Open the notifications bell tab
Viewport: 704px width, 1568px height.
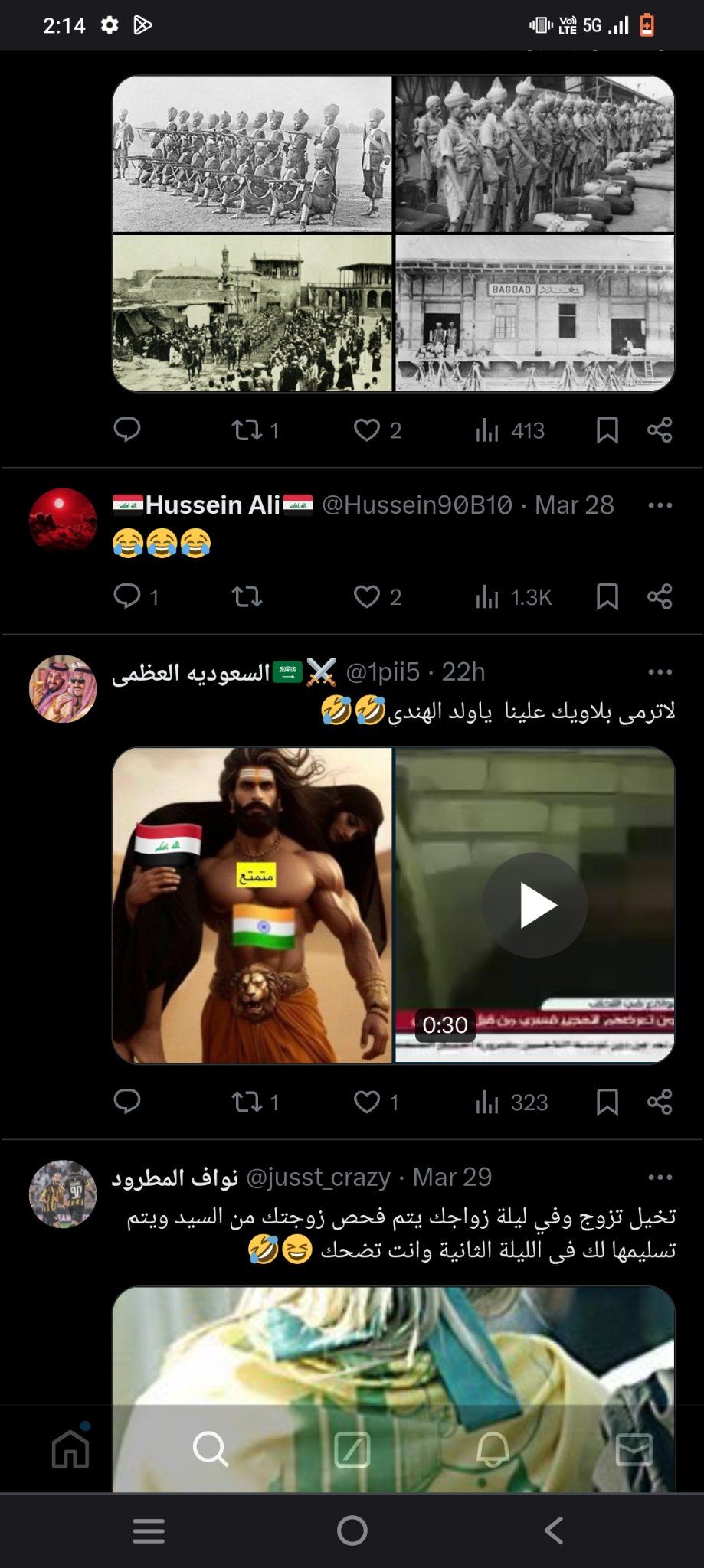[493, 1449]
